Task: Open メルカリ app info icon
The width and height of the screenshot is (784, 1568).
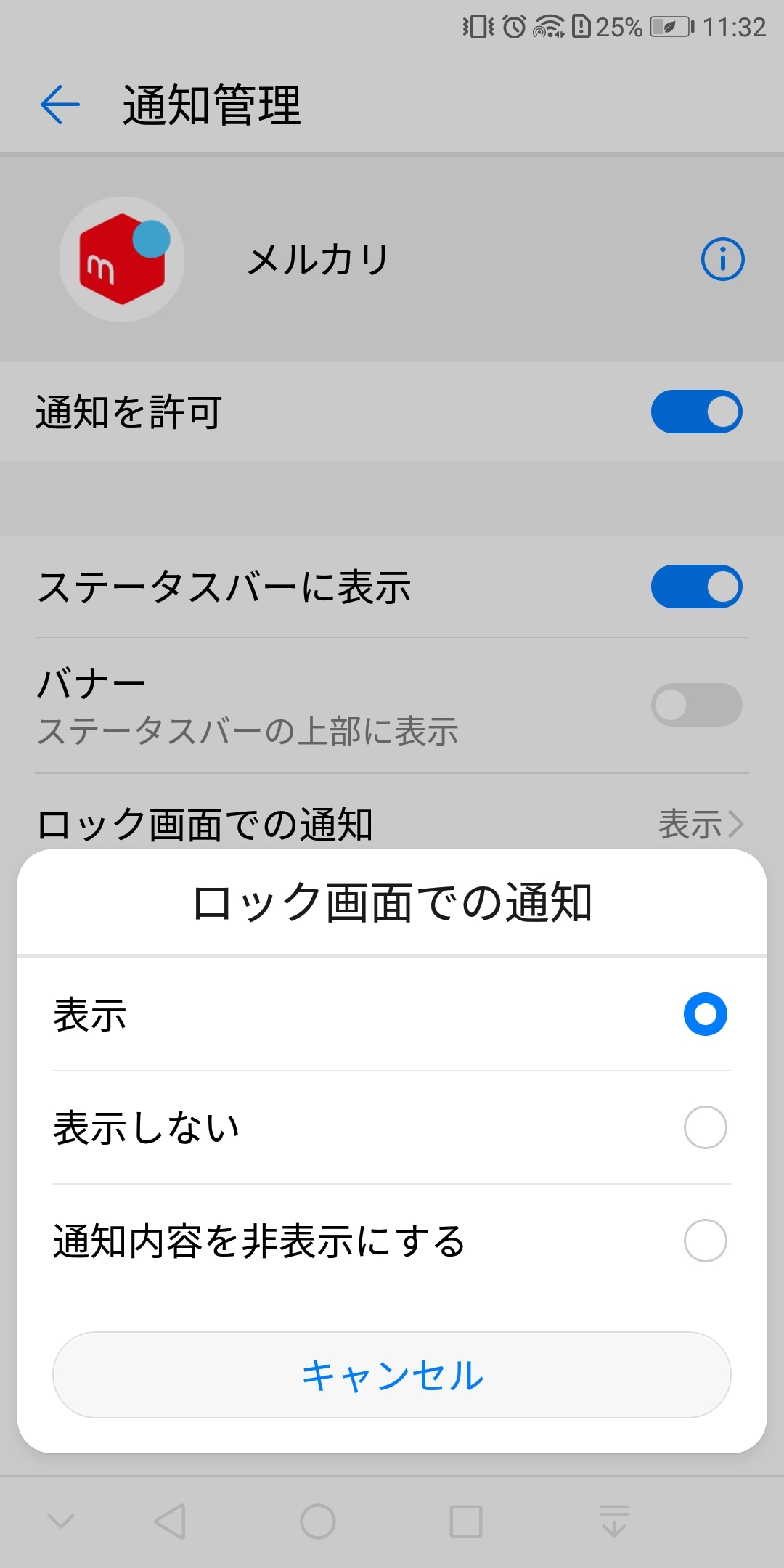Action: pyautogui.click(x=722, y=259)
